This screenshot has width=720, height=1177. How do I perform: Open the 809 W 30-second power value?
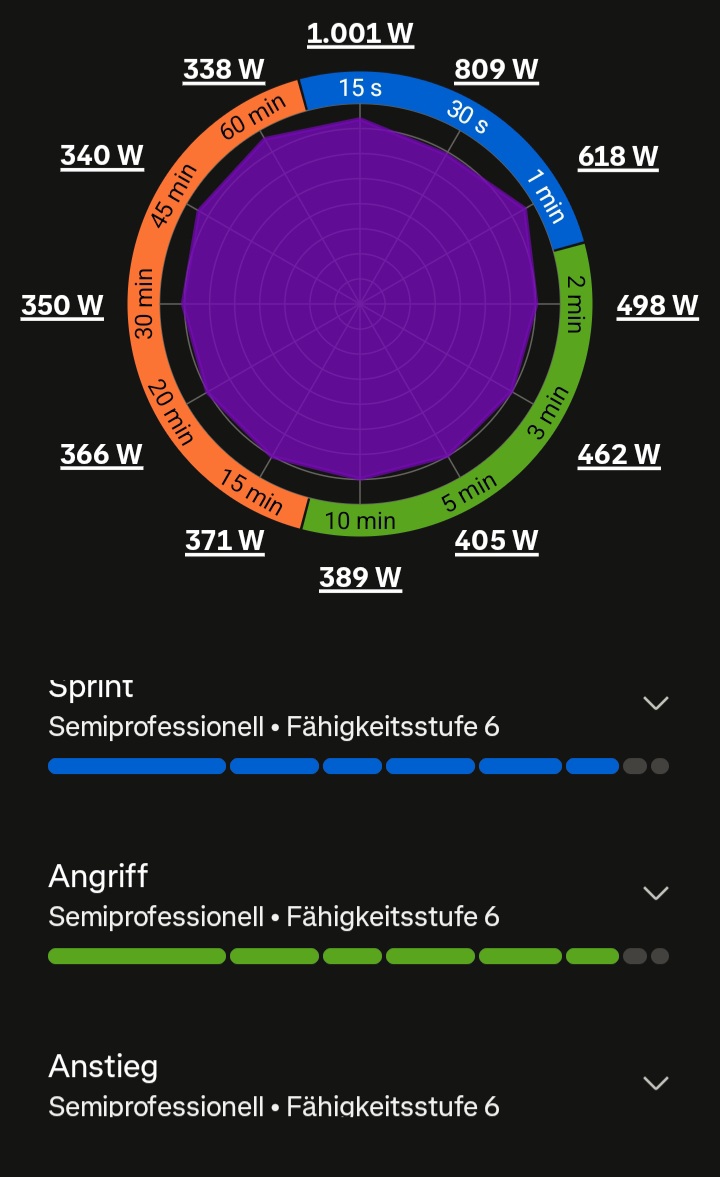(x=496, y=70)
